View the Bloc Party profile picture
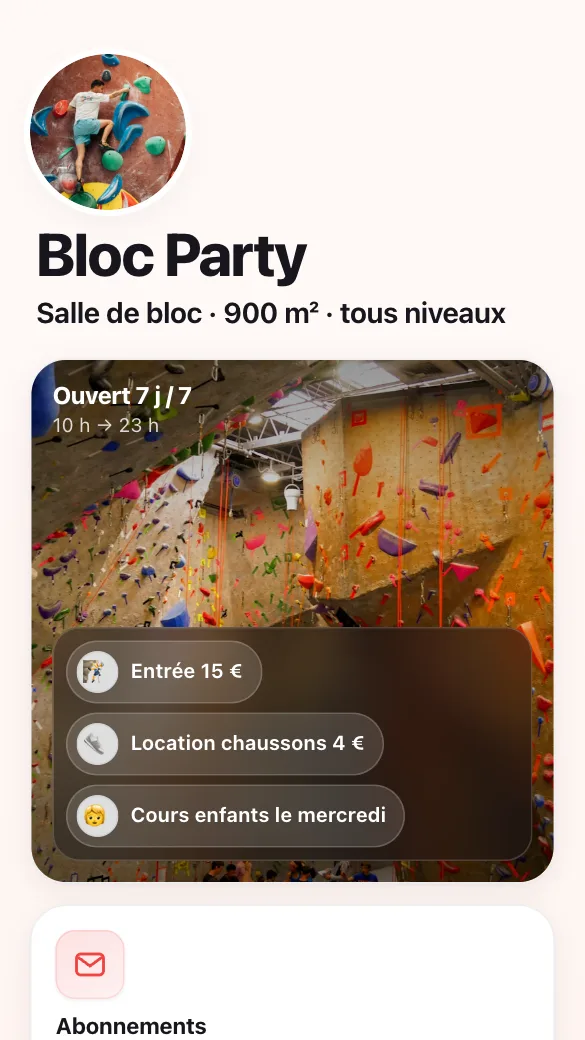This screenshot has height=1040, width=585. pyautogui.click(x=108, y=131)
